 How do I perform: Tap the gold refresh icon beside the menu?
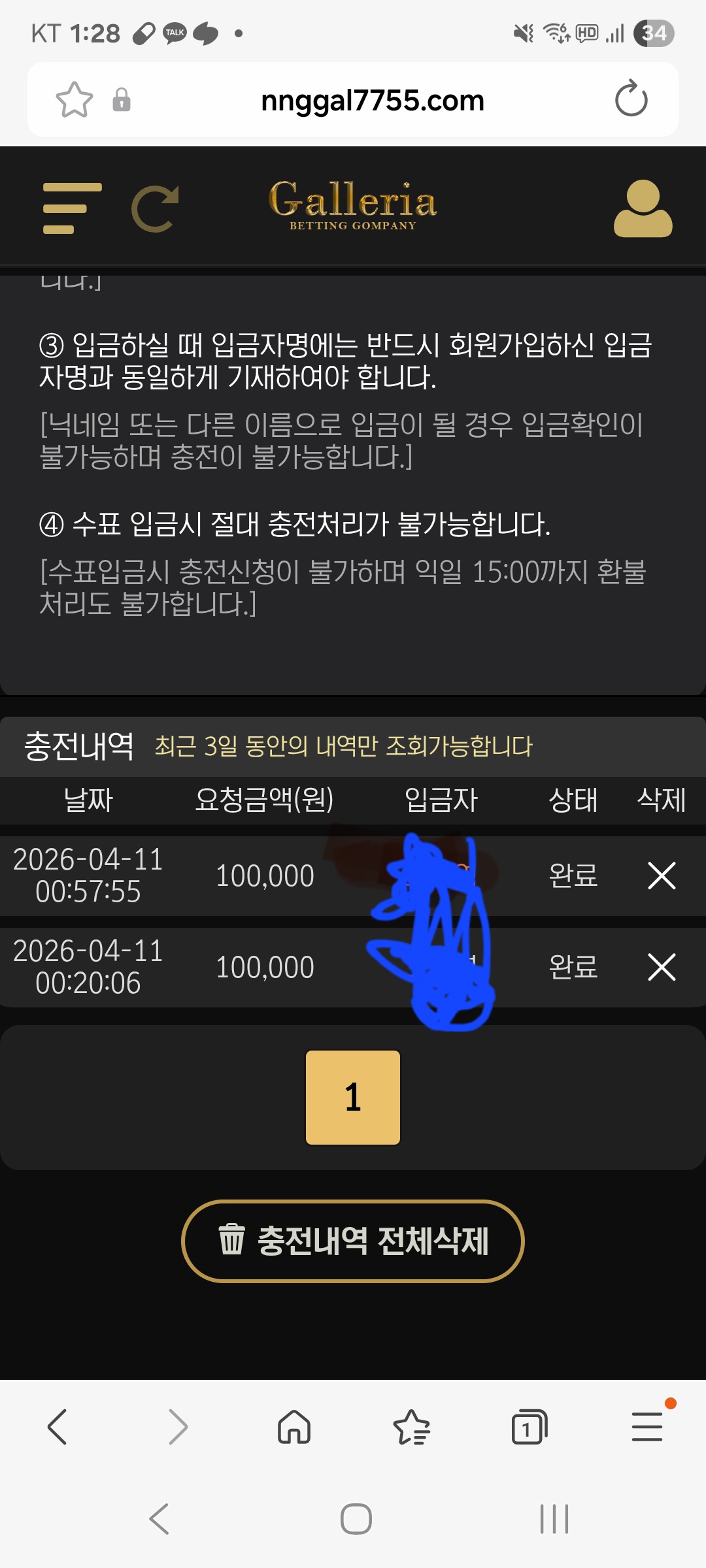point(156,208)
